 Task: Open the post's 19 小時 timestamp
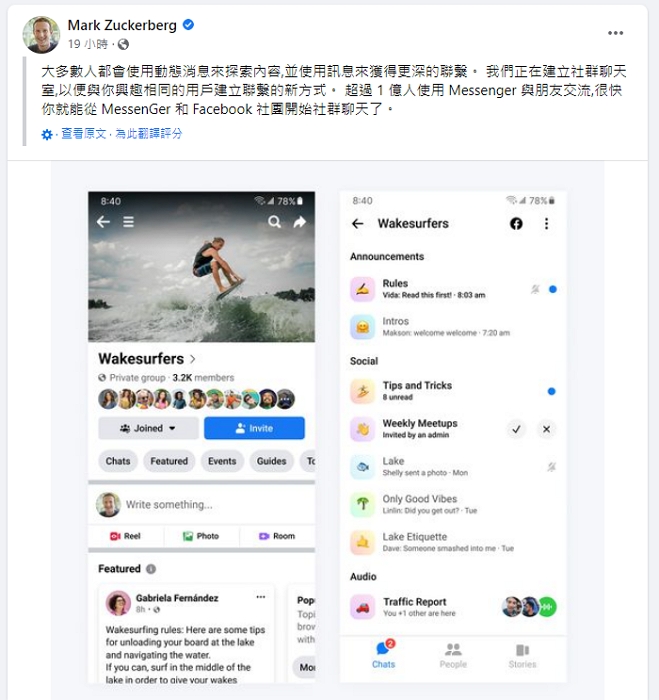[x=88, y=45]
